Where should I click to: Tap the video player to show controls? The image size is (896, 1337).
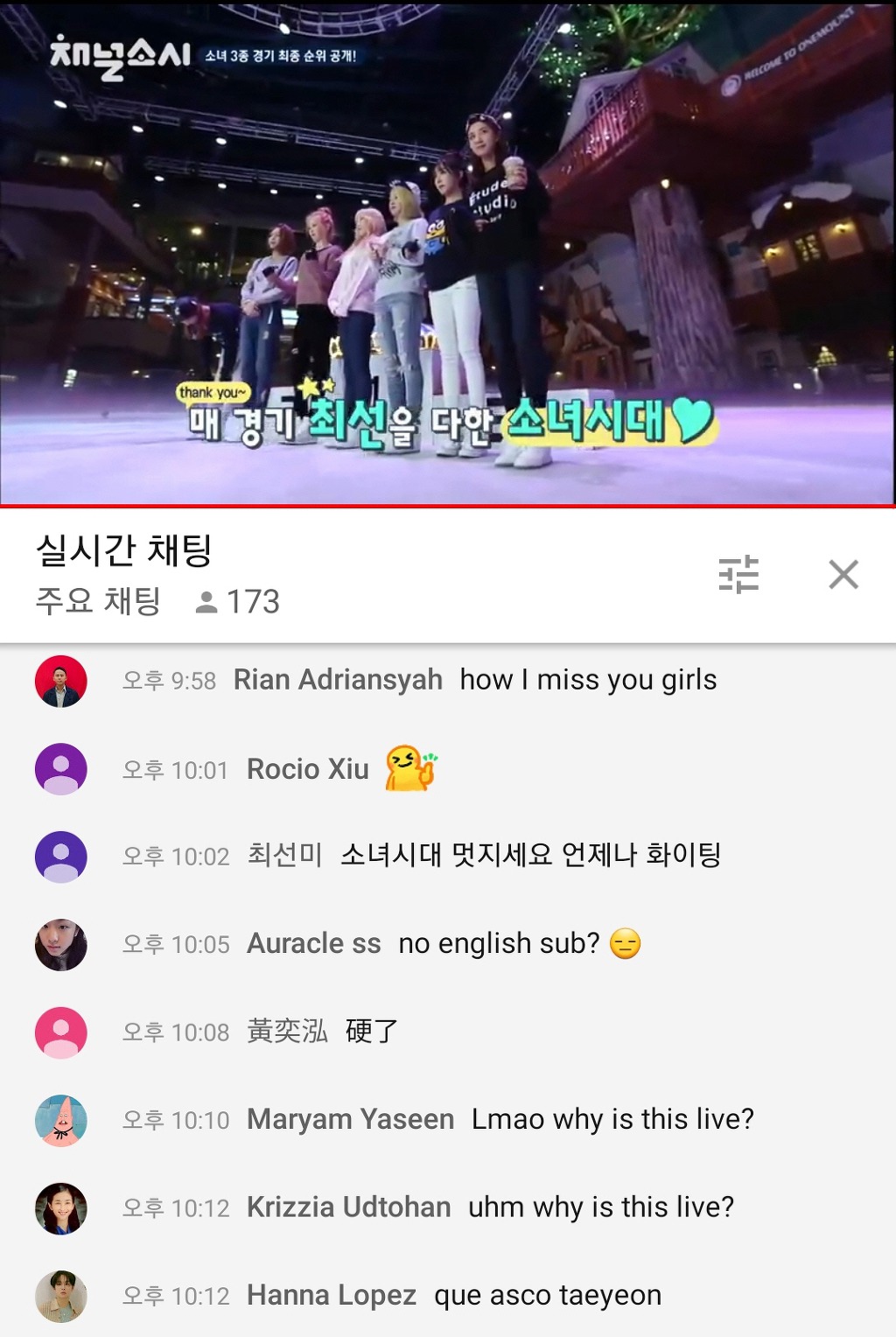point(448,252)
